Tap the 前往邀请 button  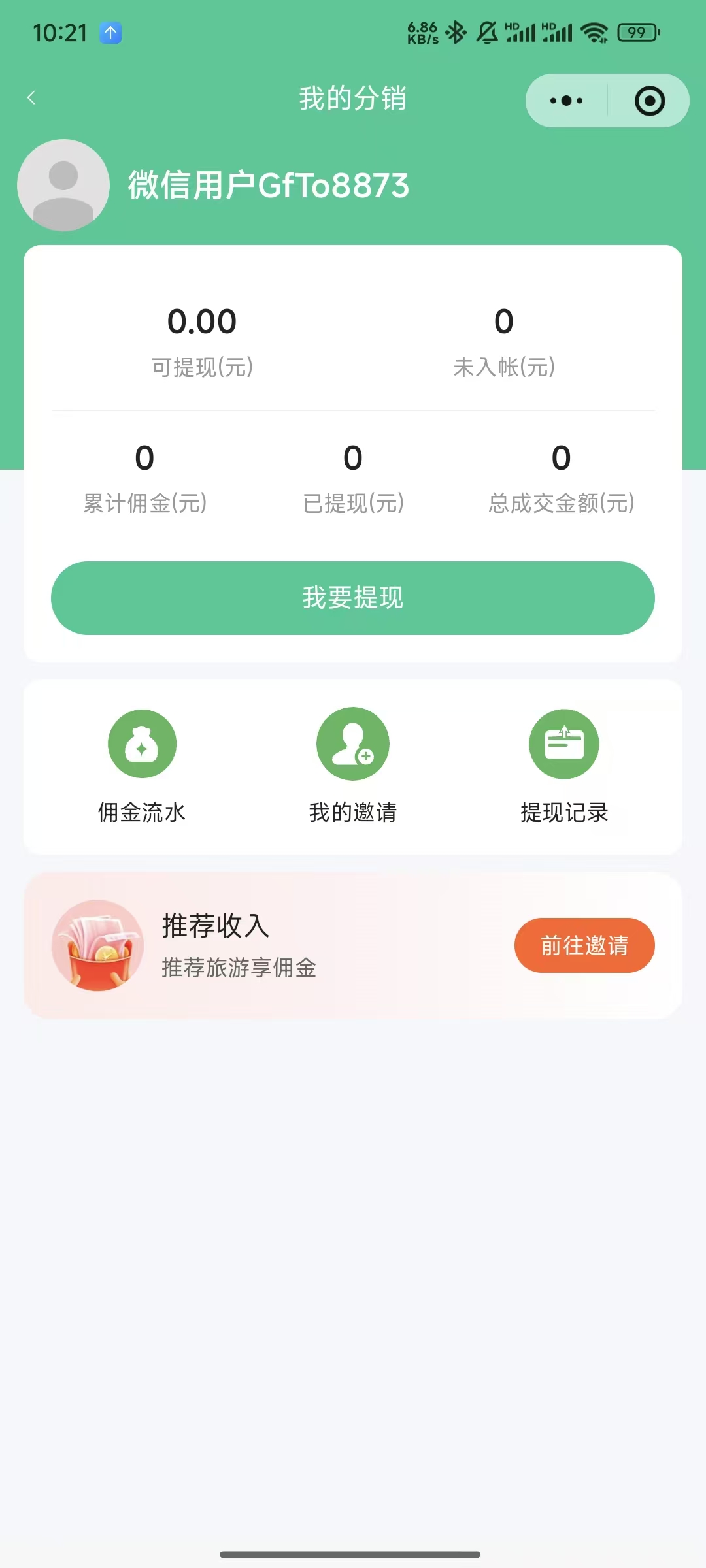coord(584,945)
